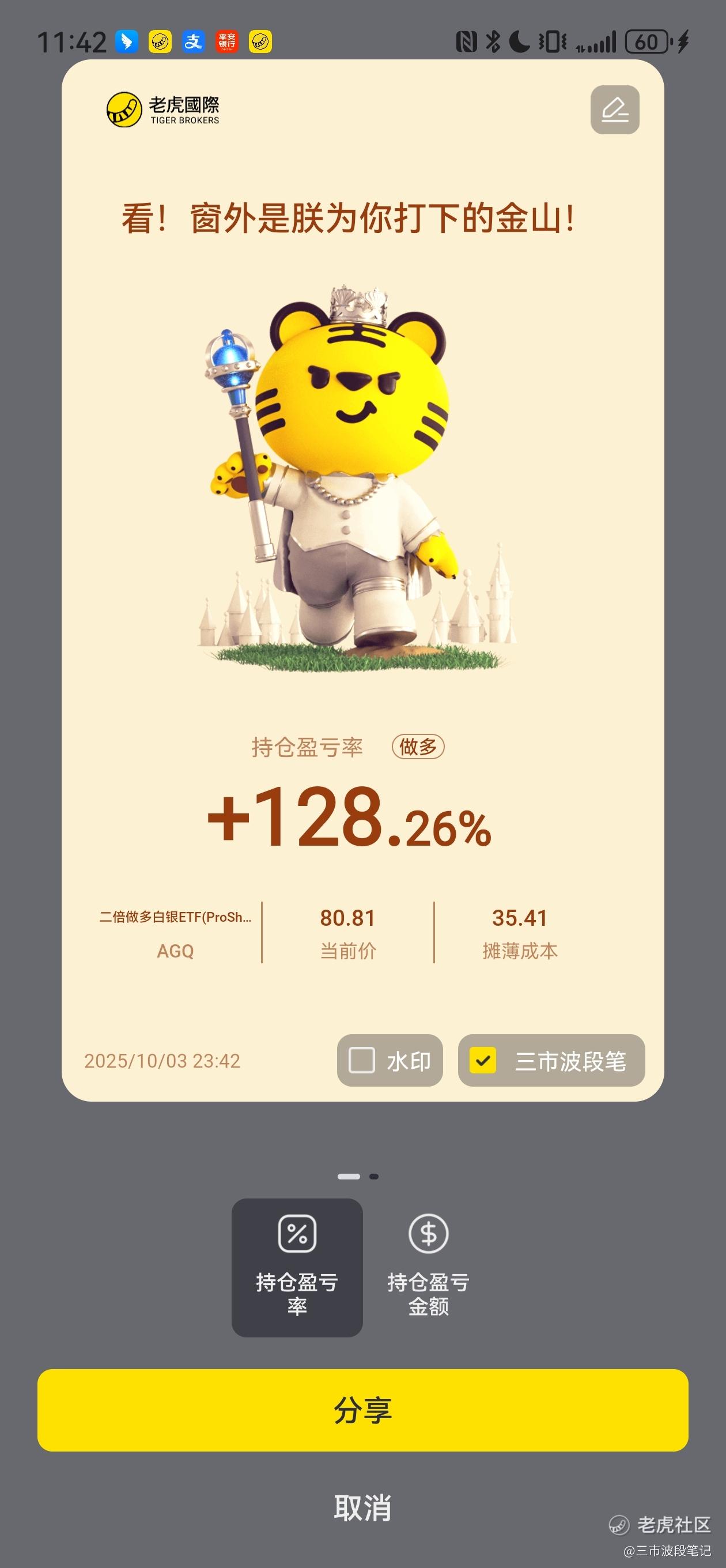Switch to the 持仓盈亏金额 display option

click(429, 1267)
